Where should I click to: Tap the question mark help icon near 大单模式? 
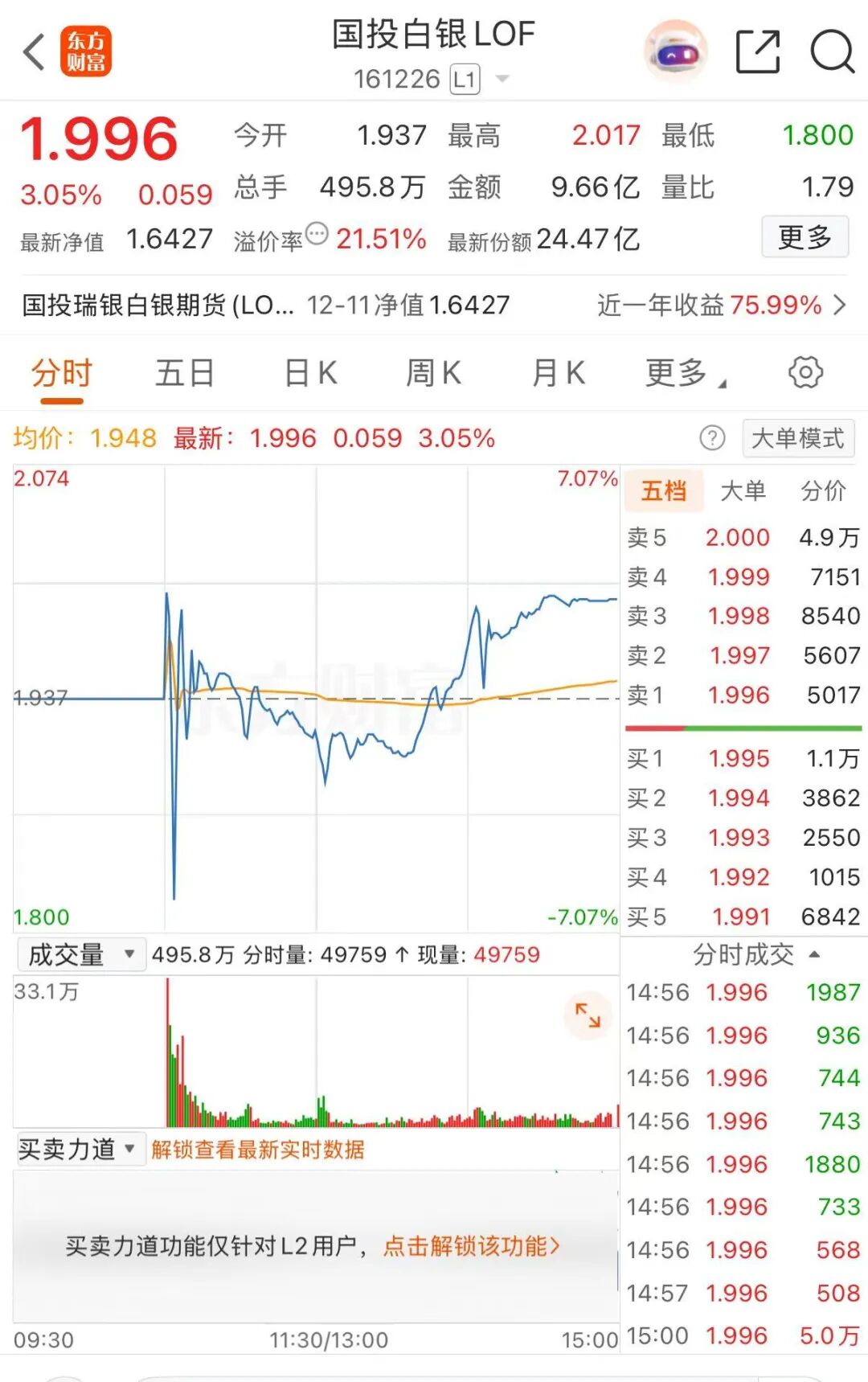711,438
